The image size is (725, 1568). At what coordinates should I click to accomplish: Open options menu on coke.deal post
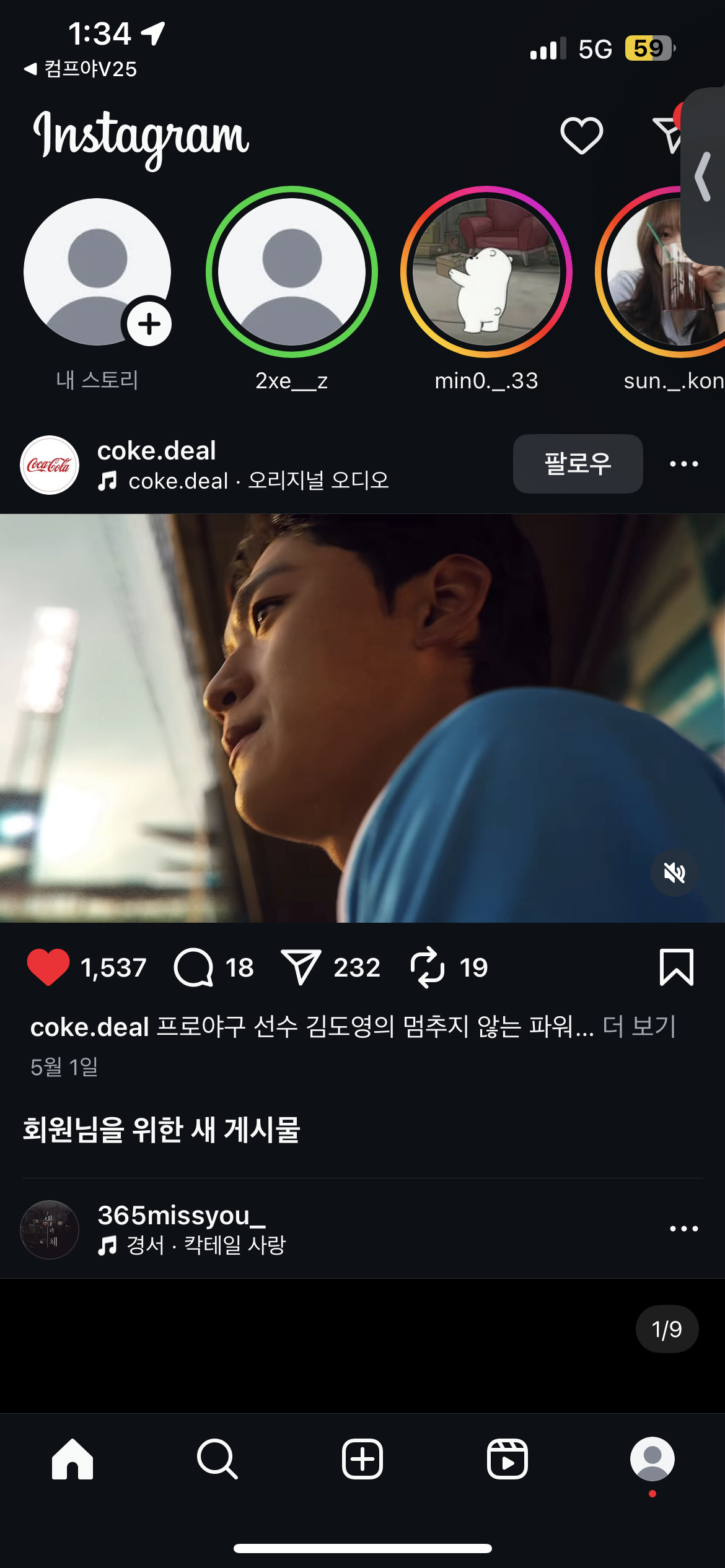pos(684,464)
